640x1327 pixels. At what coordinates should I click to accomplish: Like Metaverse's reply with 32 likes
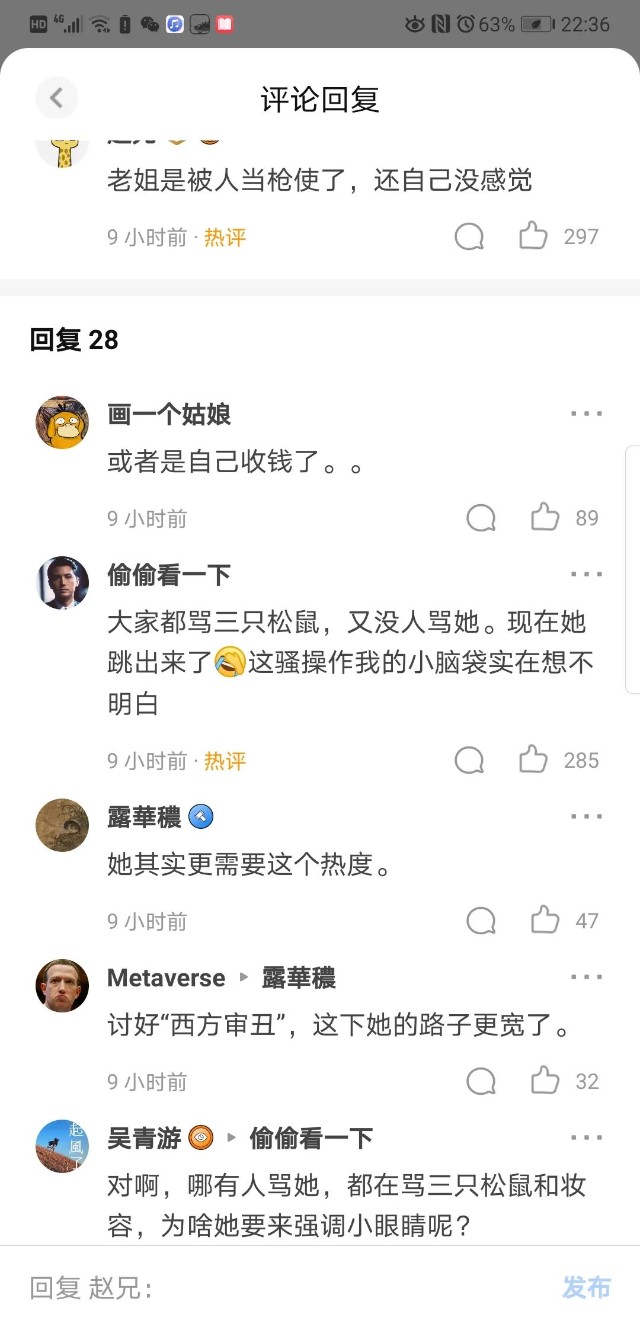pyautogui.click(x=545, y=1081)
